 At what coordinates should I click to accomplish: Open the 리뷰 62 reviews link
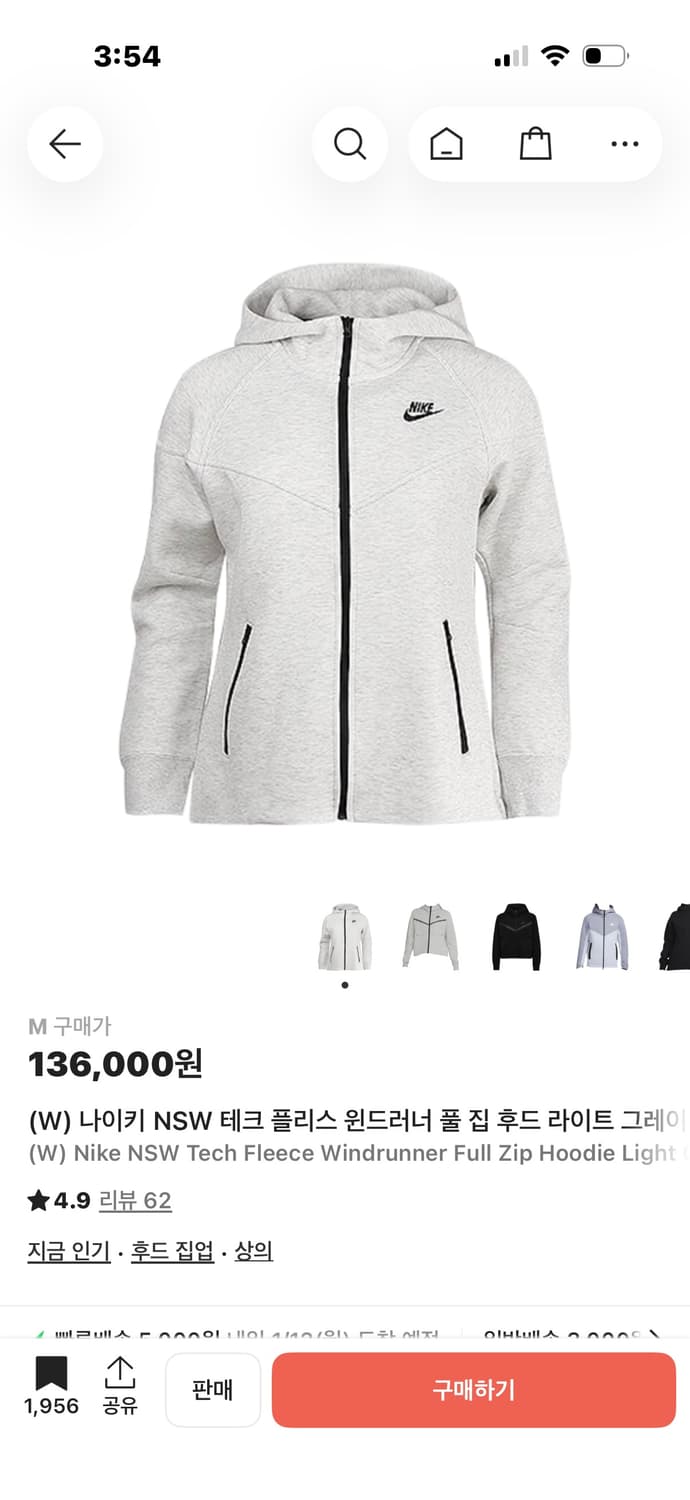pyautogui.click(x=135, y=1200)
